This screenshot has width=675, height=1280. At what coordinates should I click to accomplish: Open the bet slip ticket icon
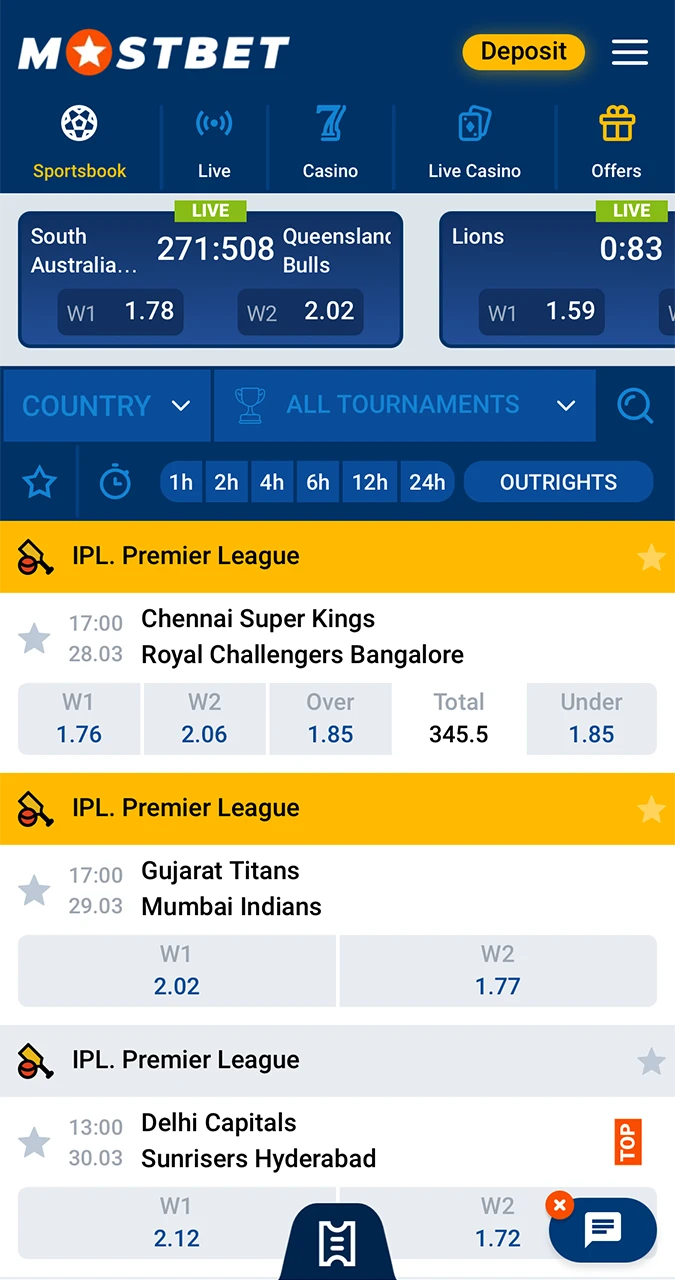point(337,1243)
